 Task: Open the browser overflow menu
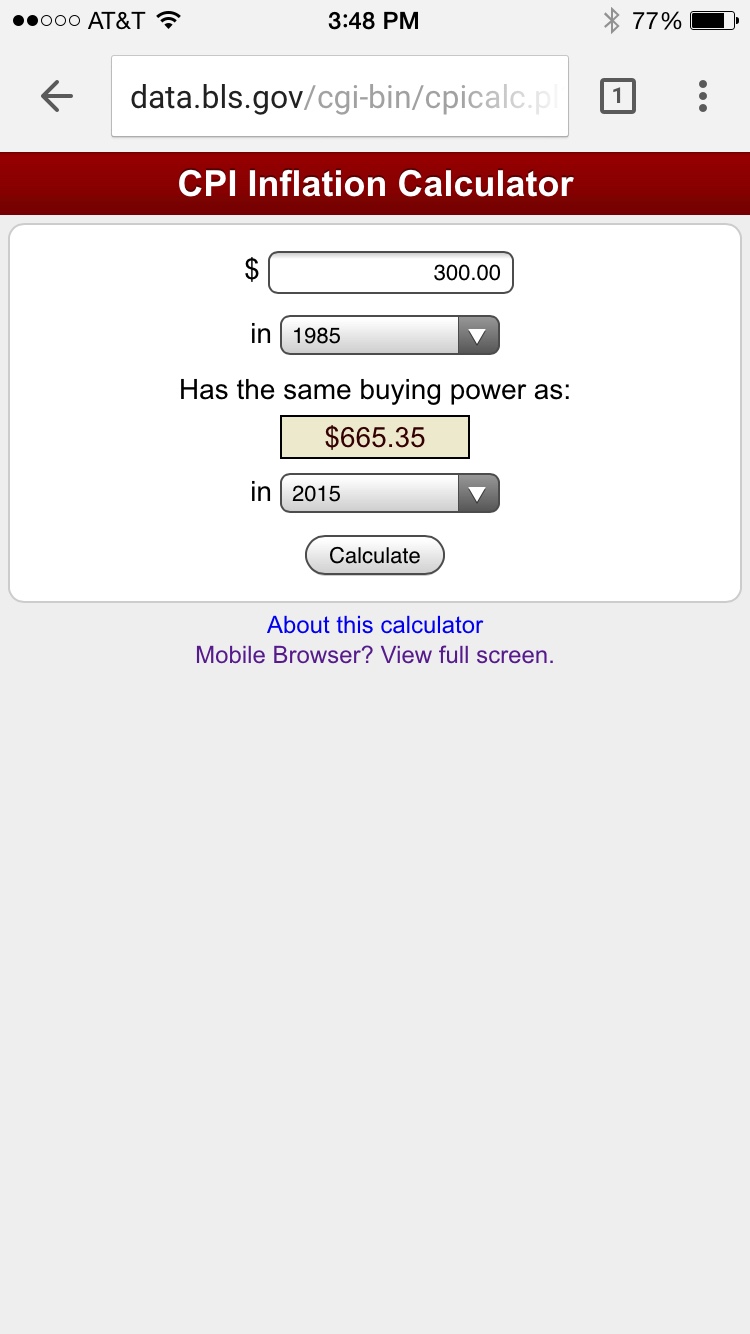(703, 96)
